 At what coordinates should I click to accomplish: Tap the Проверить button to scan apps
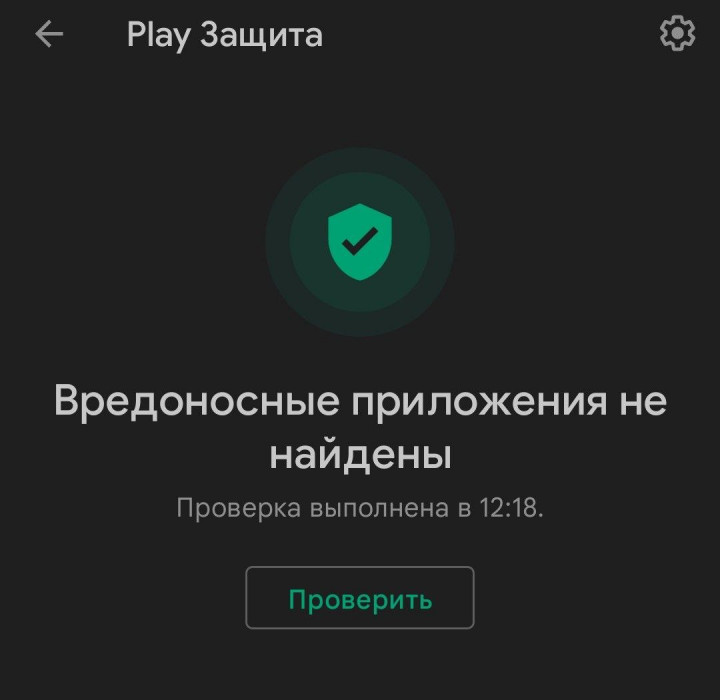point(360,599)
